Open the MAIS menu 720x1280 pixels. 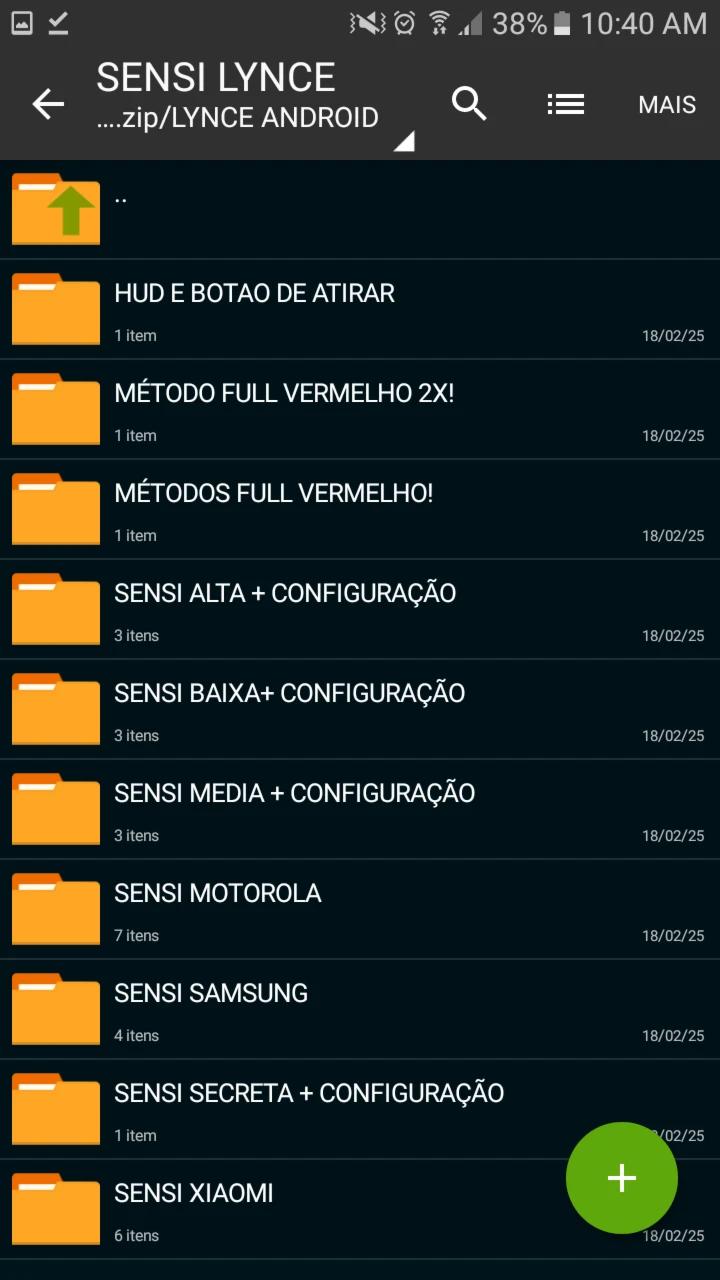tap(667, 104)
